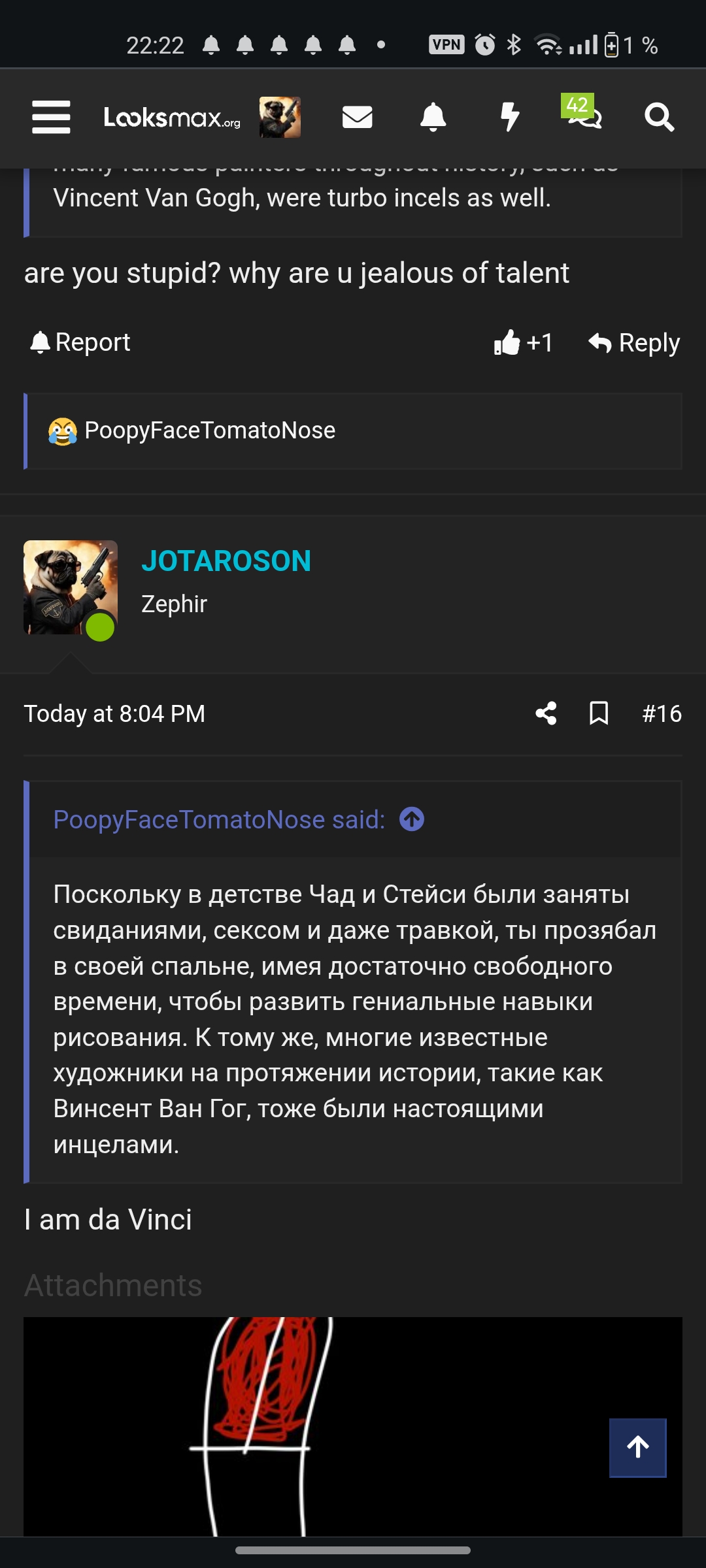Reply to the 'are you stupid' post

click(634, 342)
